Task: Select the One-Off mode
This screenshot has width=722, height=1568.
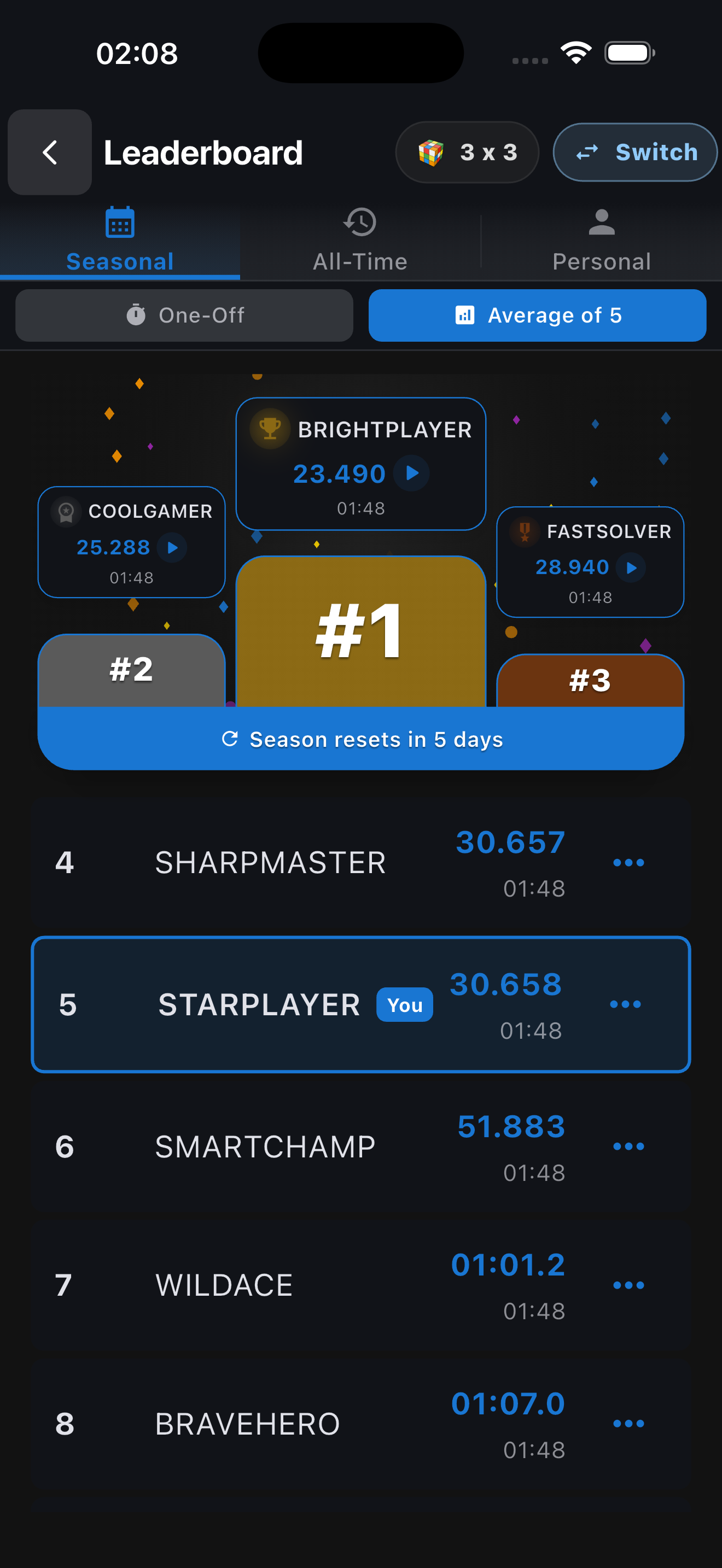Action: pos(184,315)
